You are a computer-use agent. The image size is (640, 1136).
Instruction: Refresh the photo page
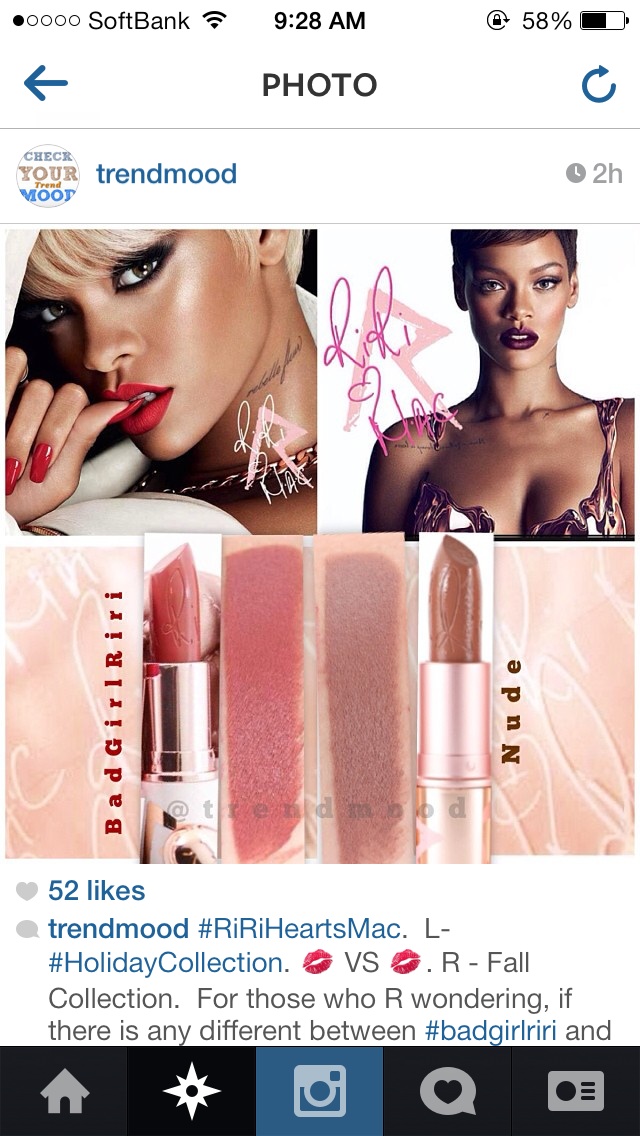click(x=598, y=86)
